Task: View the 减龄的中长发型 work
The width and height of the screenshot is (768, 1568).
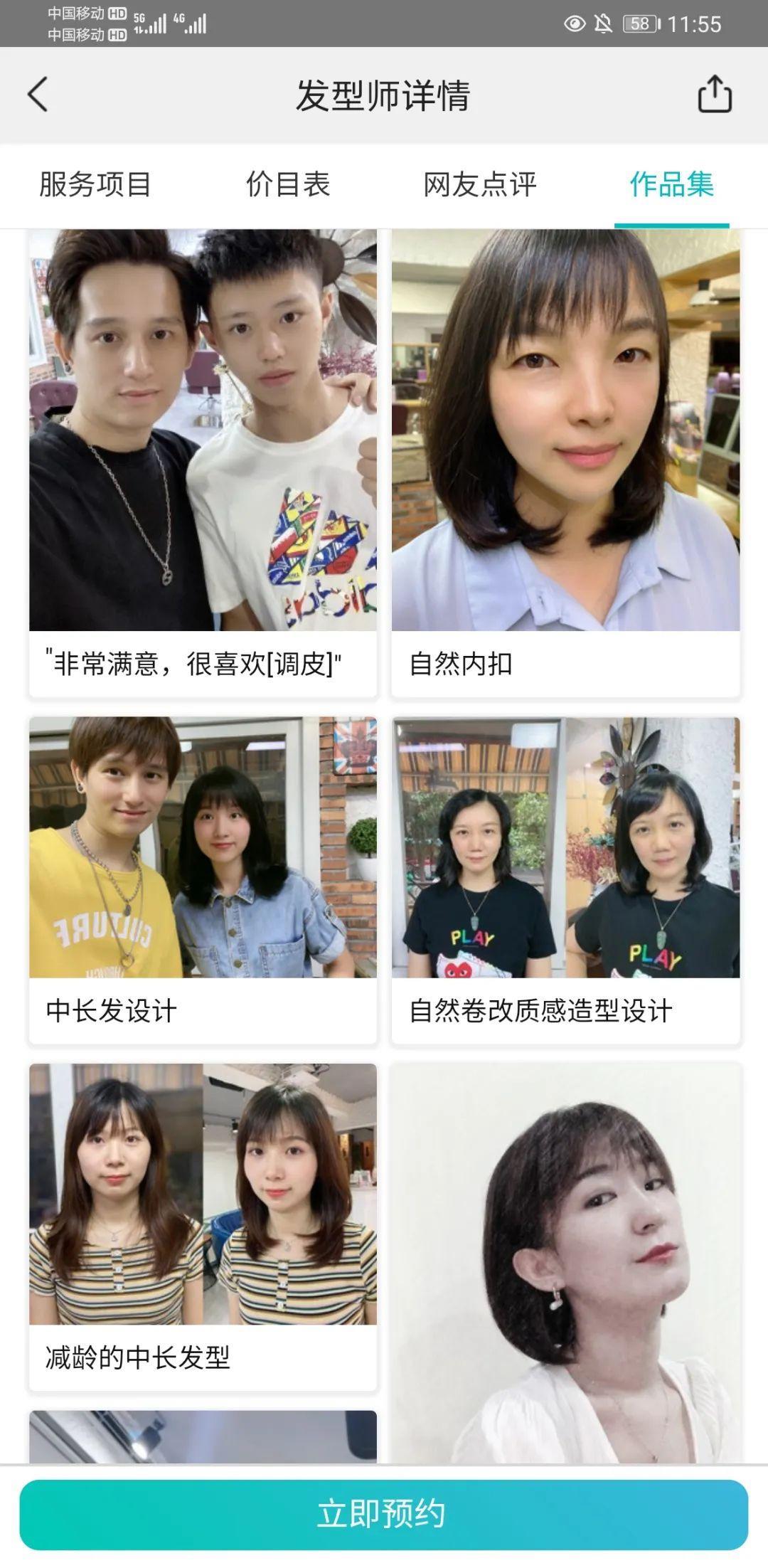Action: click(203, 1224)
